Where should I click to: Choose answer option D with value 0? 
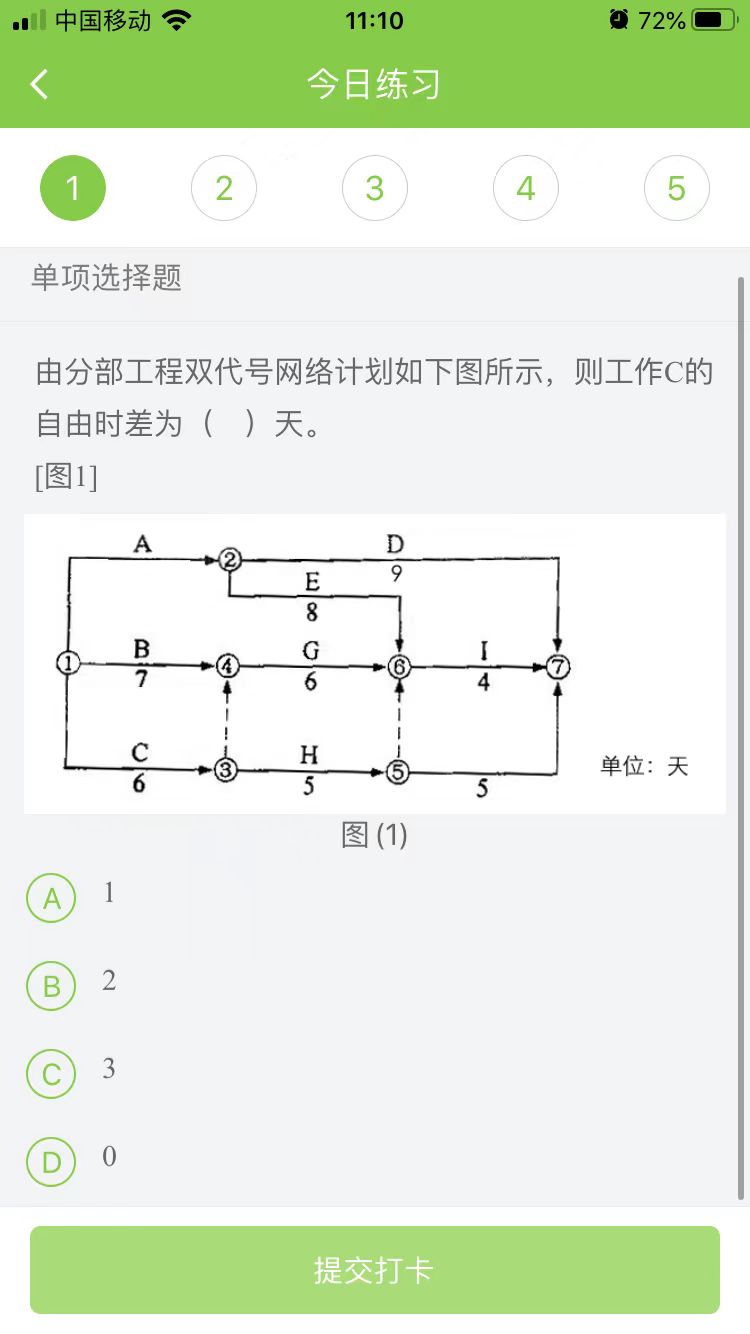[x=51, y=1162]
